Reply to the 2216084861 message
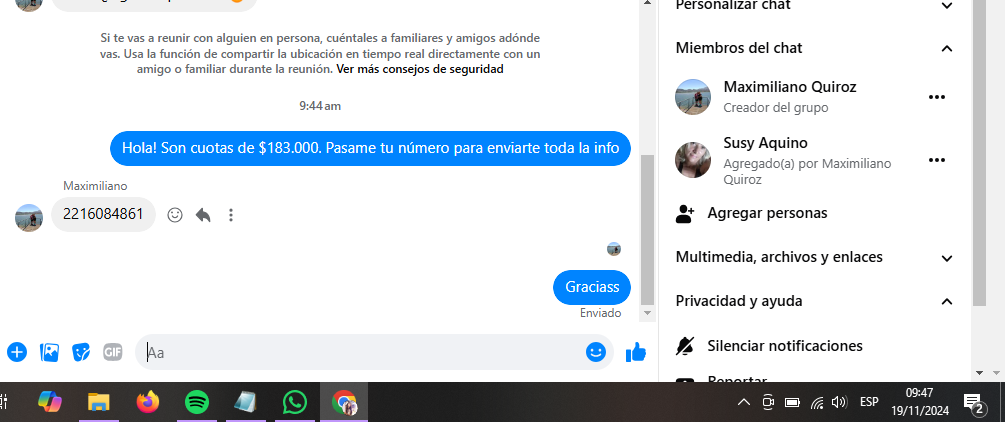 click(x=203, y=215)
